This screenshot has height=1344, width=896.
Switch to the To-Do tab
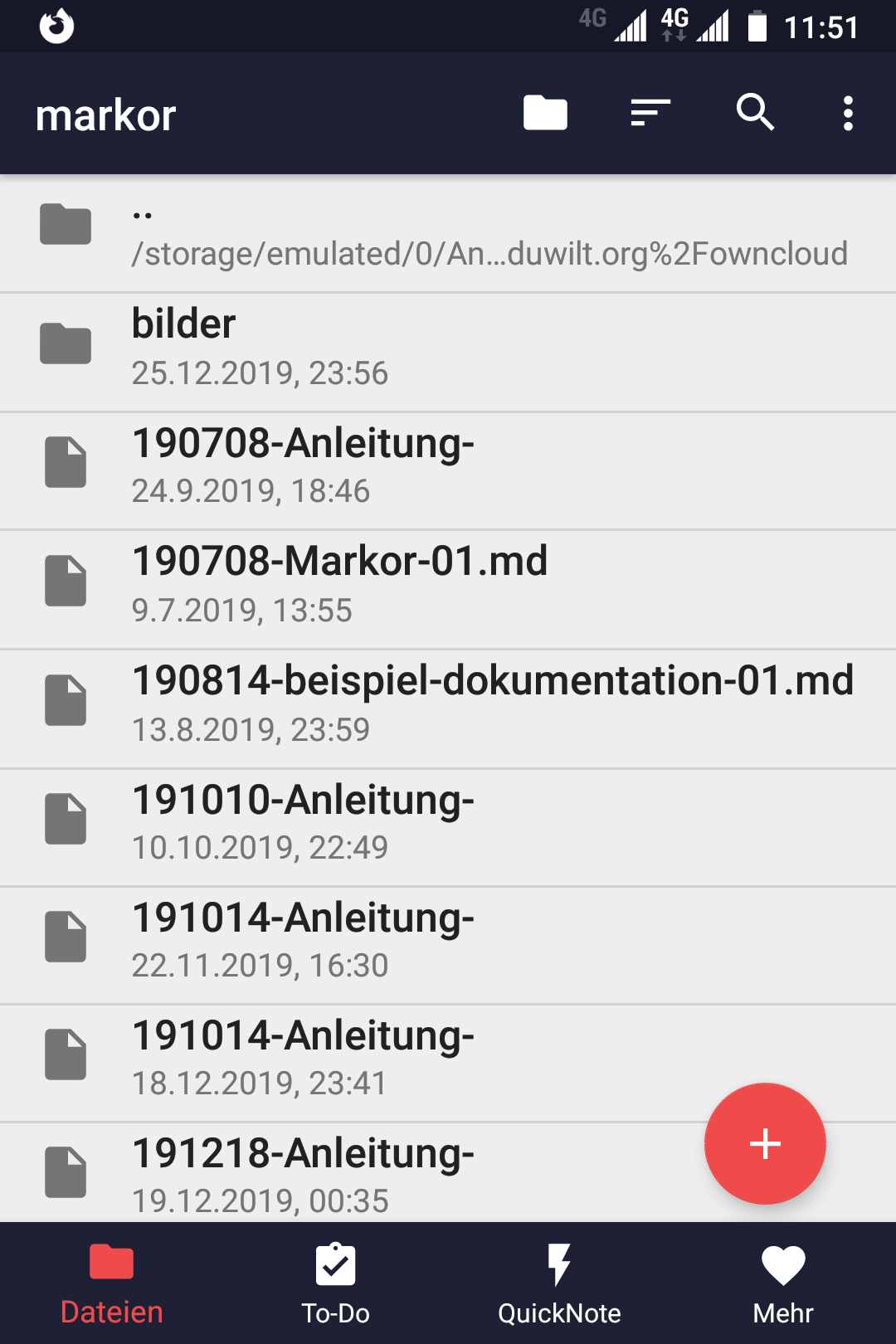pos(336,1283)
